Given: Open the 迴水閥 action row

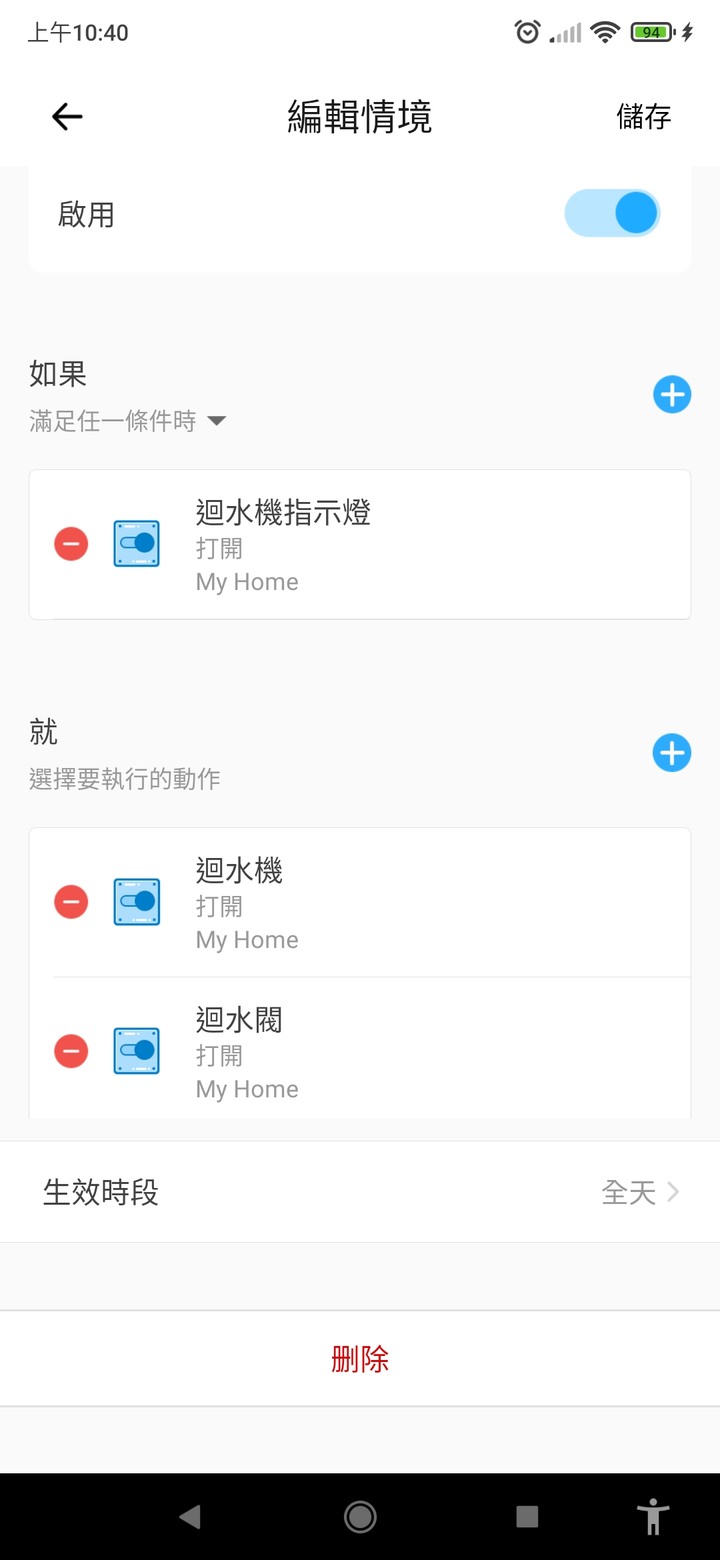Looking at the screenshot, I should [x=360, y=1048].
